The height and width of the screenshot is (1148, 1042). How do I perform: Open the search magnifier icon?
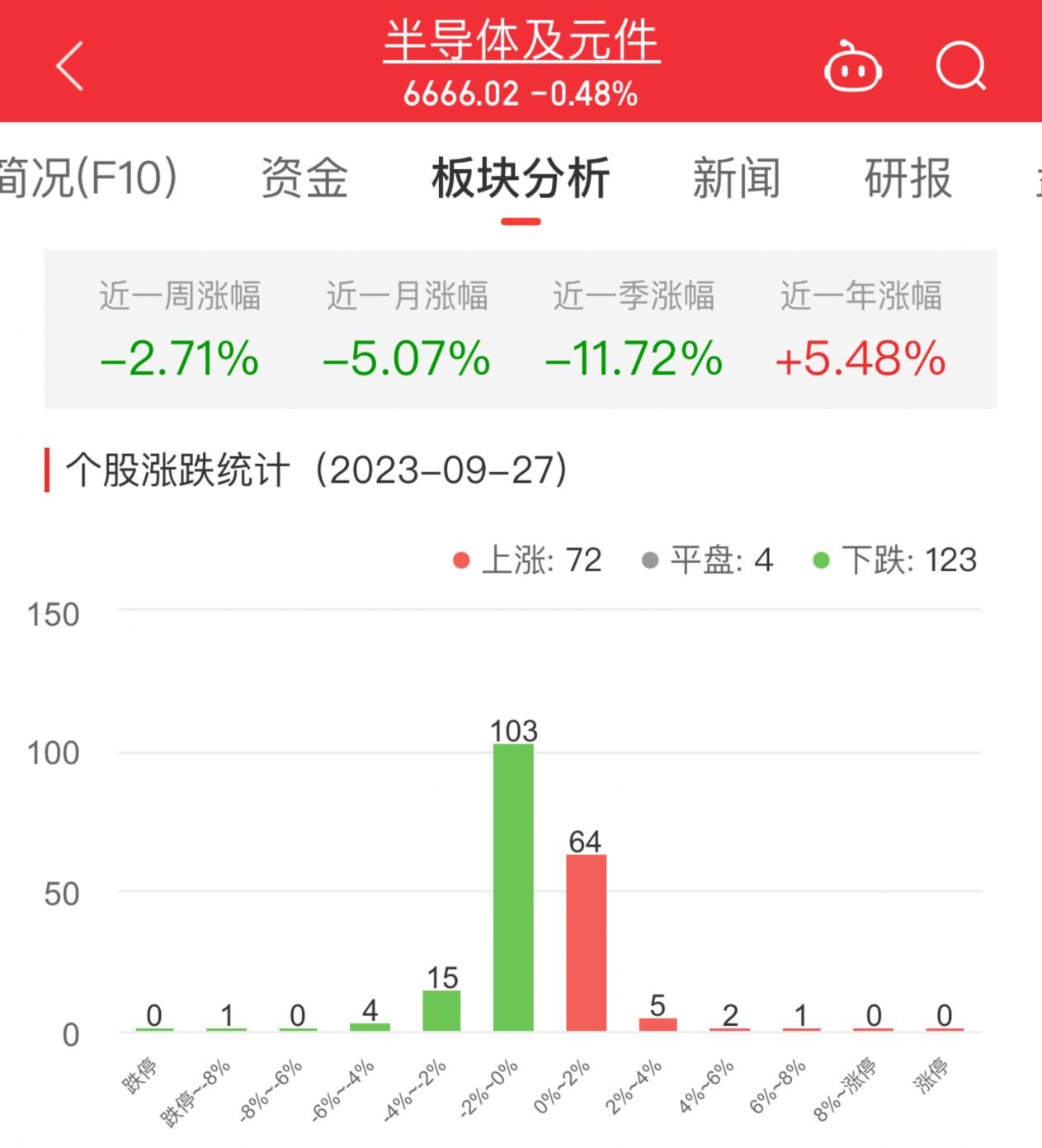click(961, 65)
